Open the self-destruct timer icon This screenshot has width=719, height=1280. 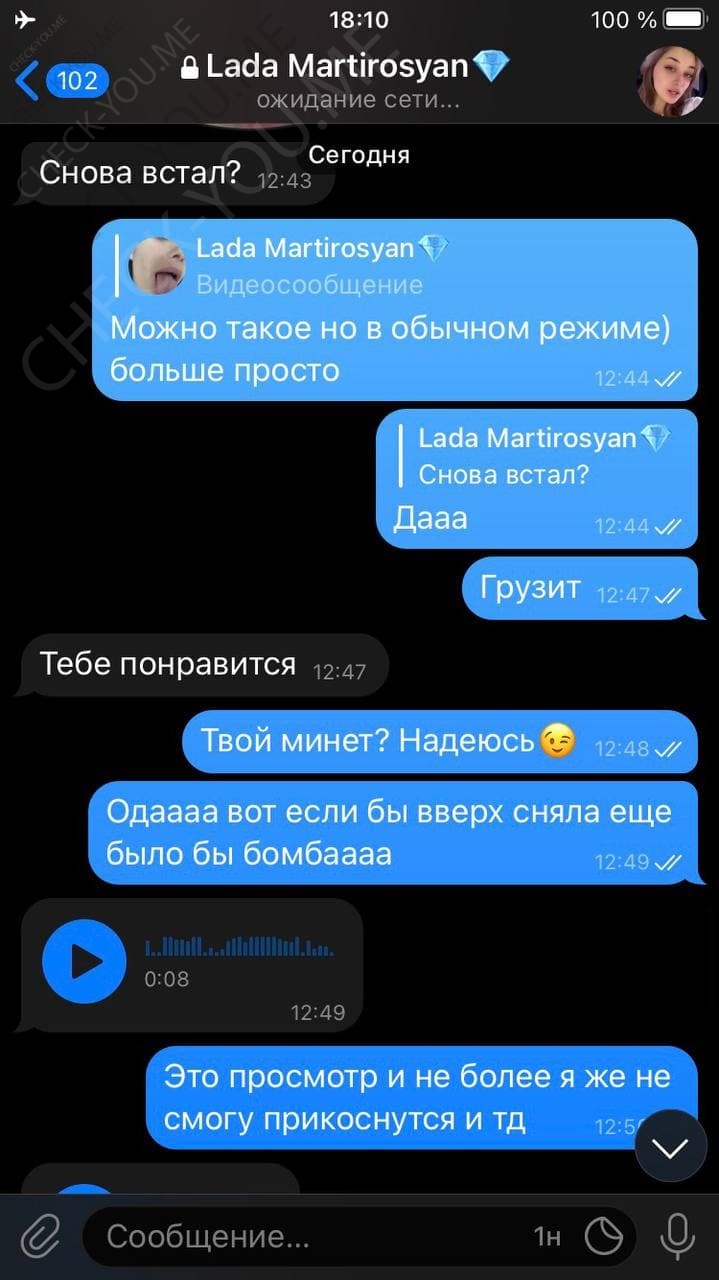(604, 1237)
